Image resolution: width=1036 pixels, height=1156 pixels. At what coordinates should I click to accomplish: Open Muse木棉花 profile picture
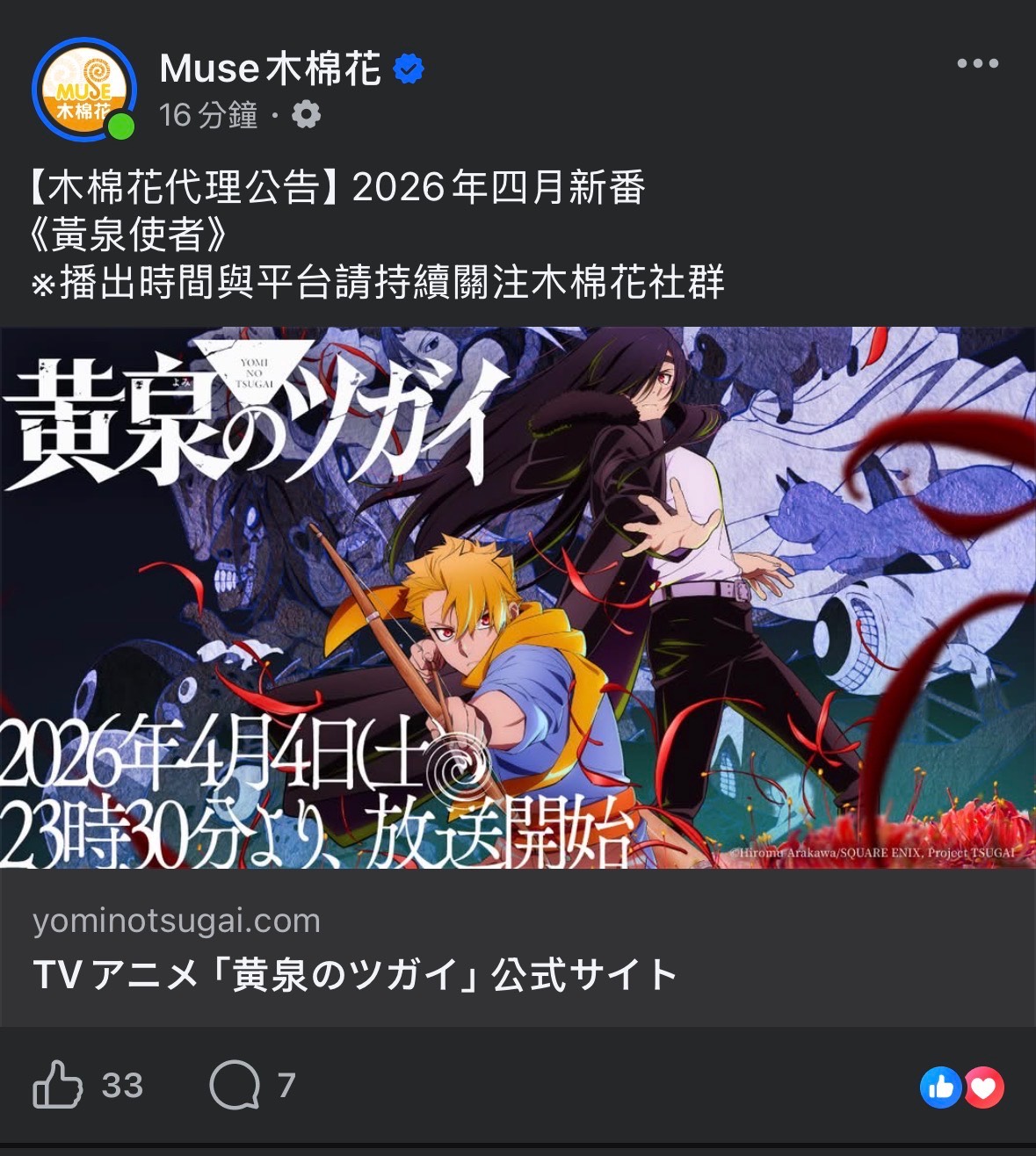point(83,89)
